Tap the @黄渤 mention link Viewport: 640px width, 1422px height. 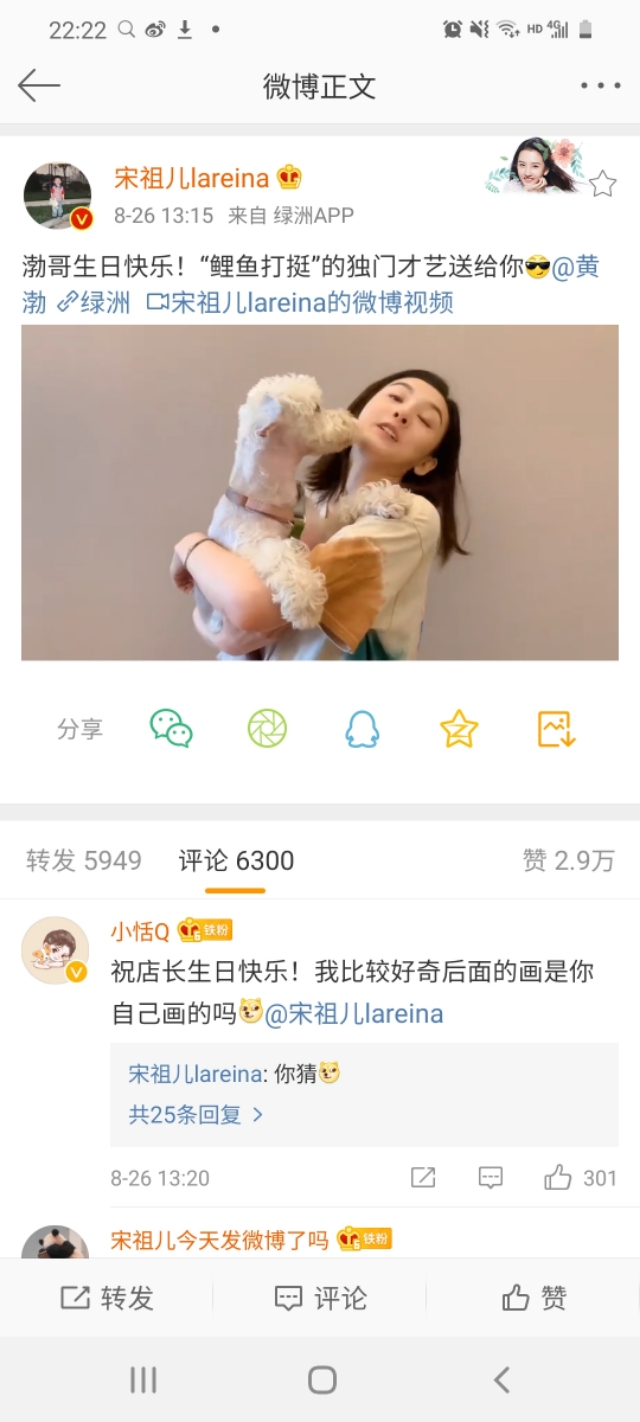575,267
